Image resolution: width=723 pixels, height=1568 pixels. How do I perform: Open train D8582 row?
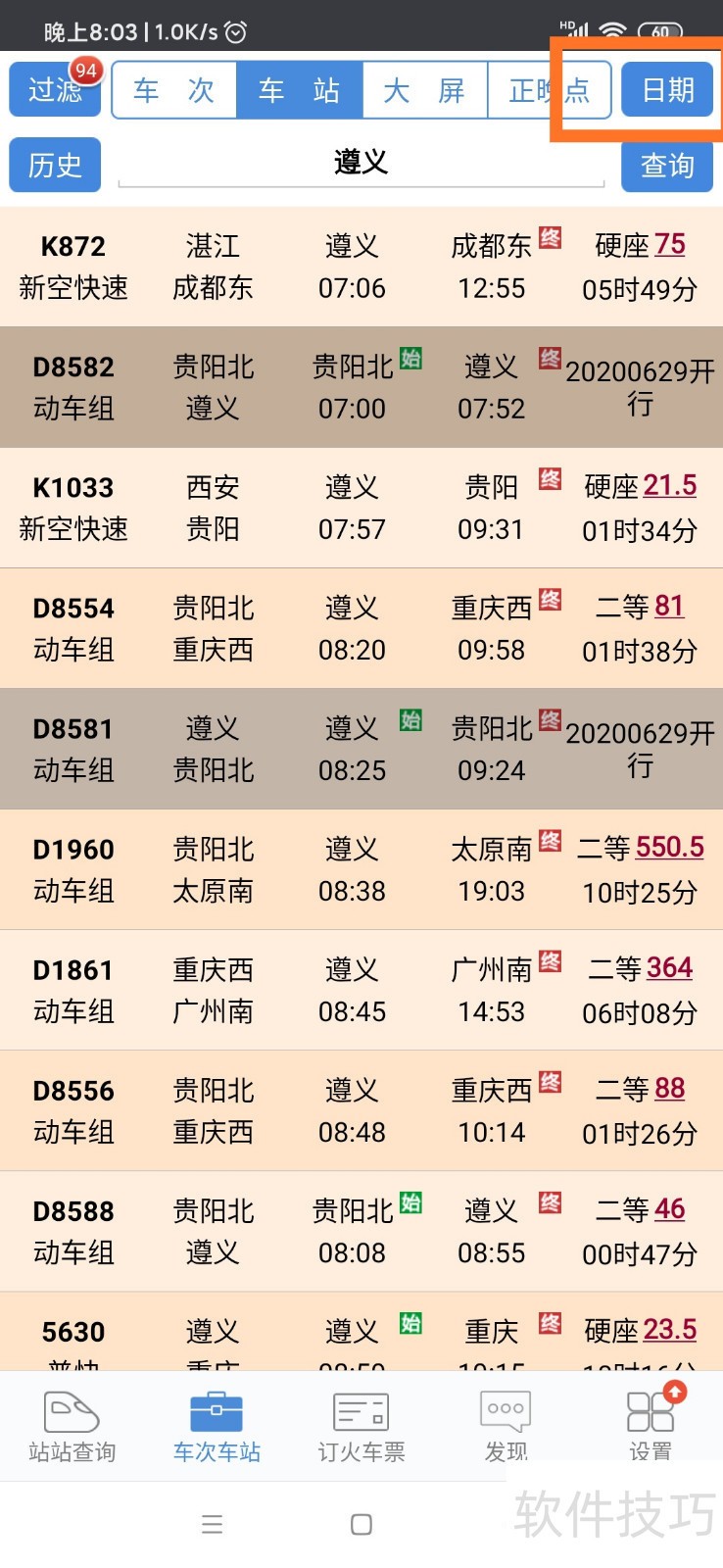(x=361, y=387)
